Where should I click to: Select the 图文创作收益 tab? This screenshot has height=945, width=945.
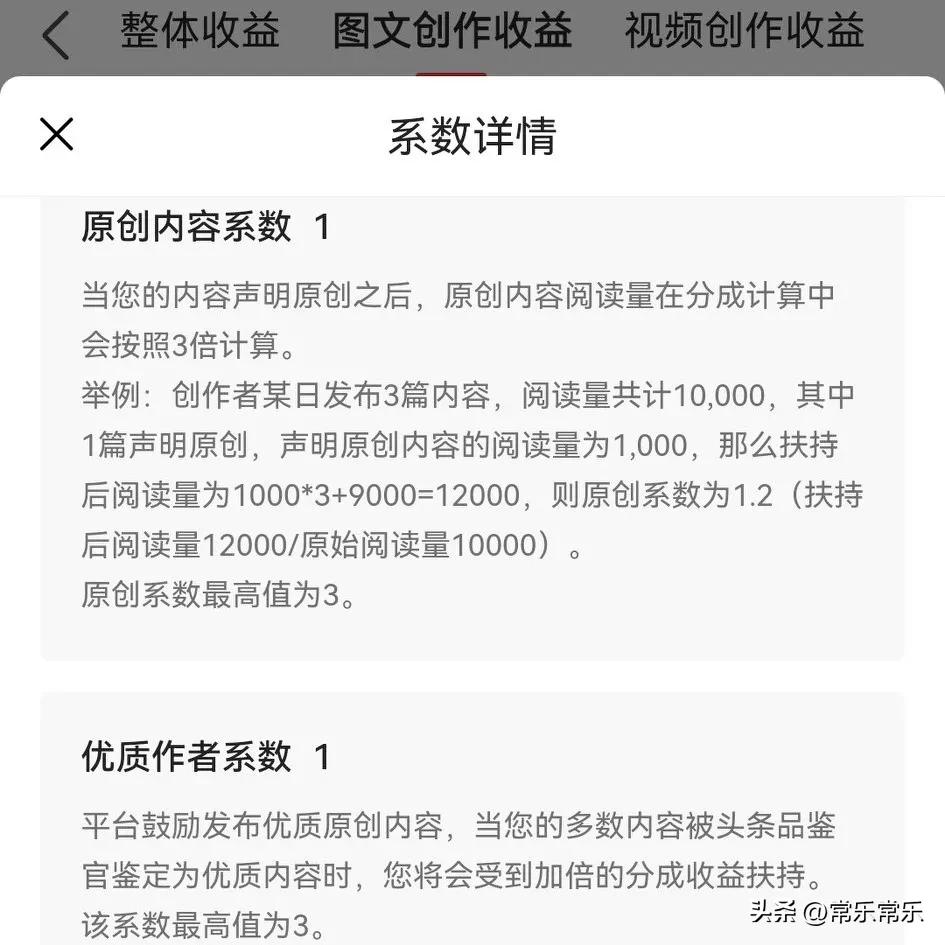[452, 32]
